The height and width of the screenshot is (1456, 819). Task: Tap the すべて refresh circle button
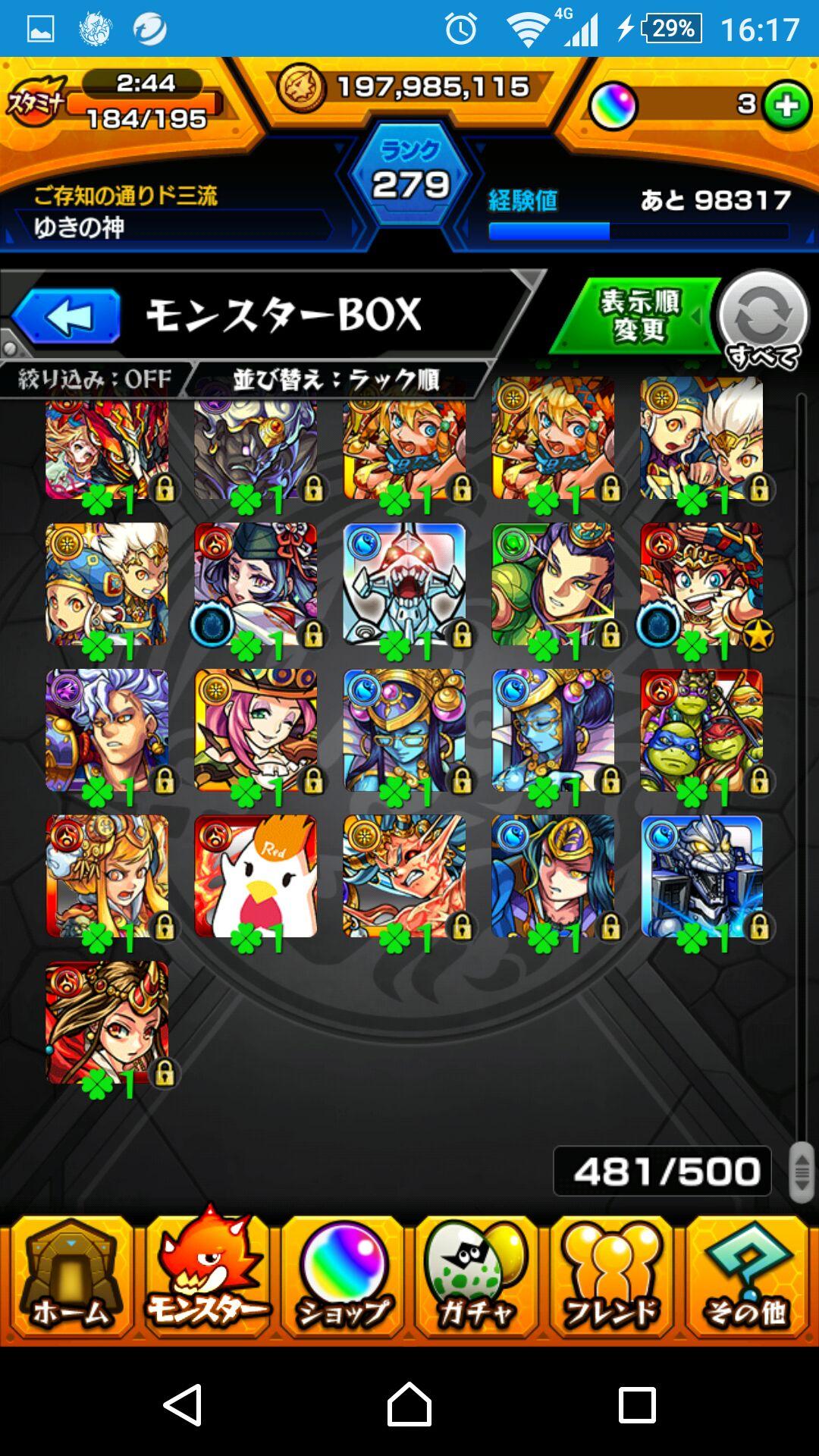click(763, 318)
